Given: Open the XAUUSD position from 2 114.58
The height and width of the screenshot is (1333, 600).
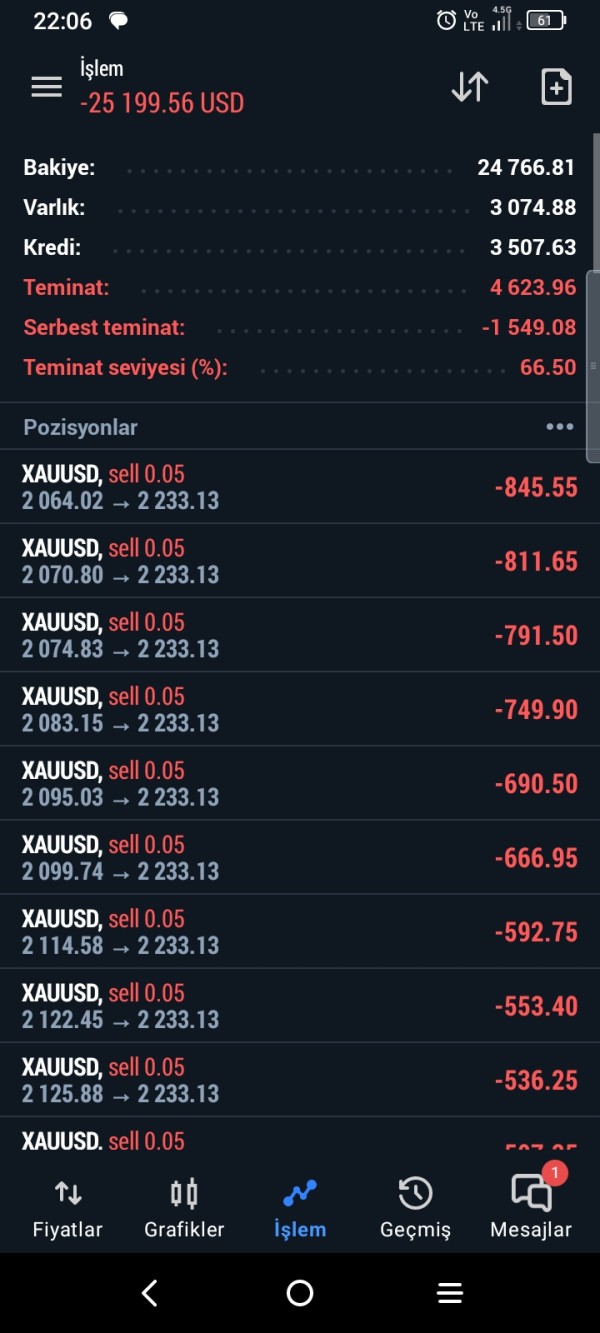Looking at the screenshot, I should (300, 931).
